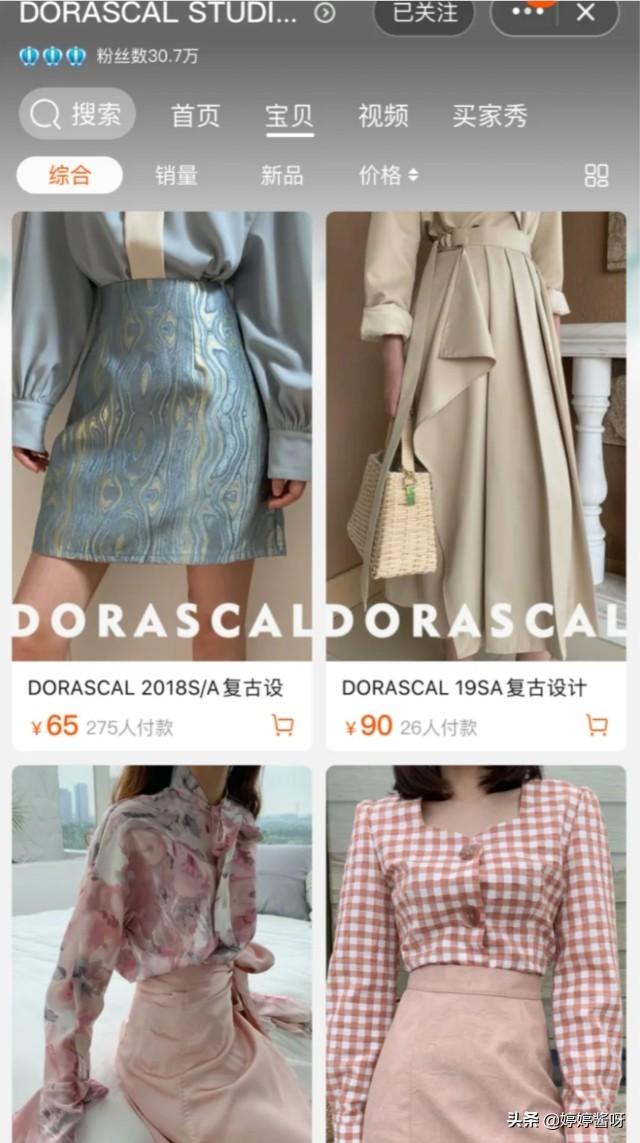This screenshot has width=640, height=1143.
Task: Tap the 已关注 following button
Action: point(424,14)
